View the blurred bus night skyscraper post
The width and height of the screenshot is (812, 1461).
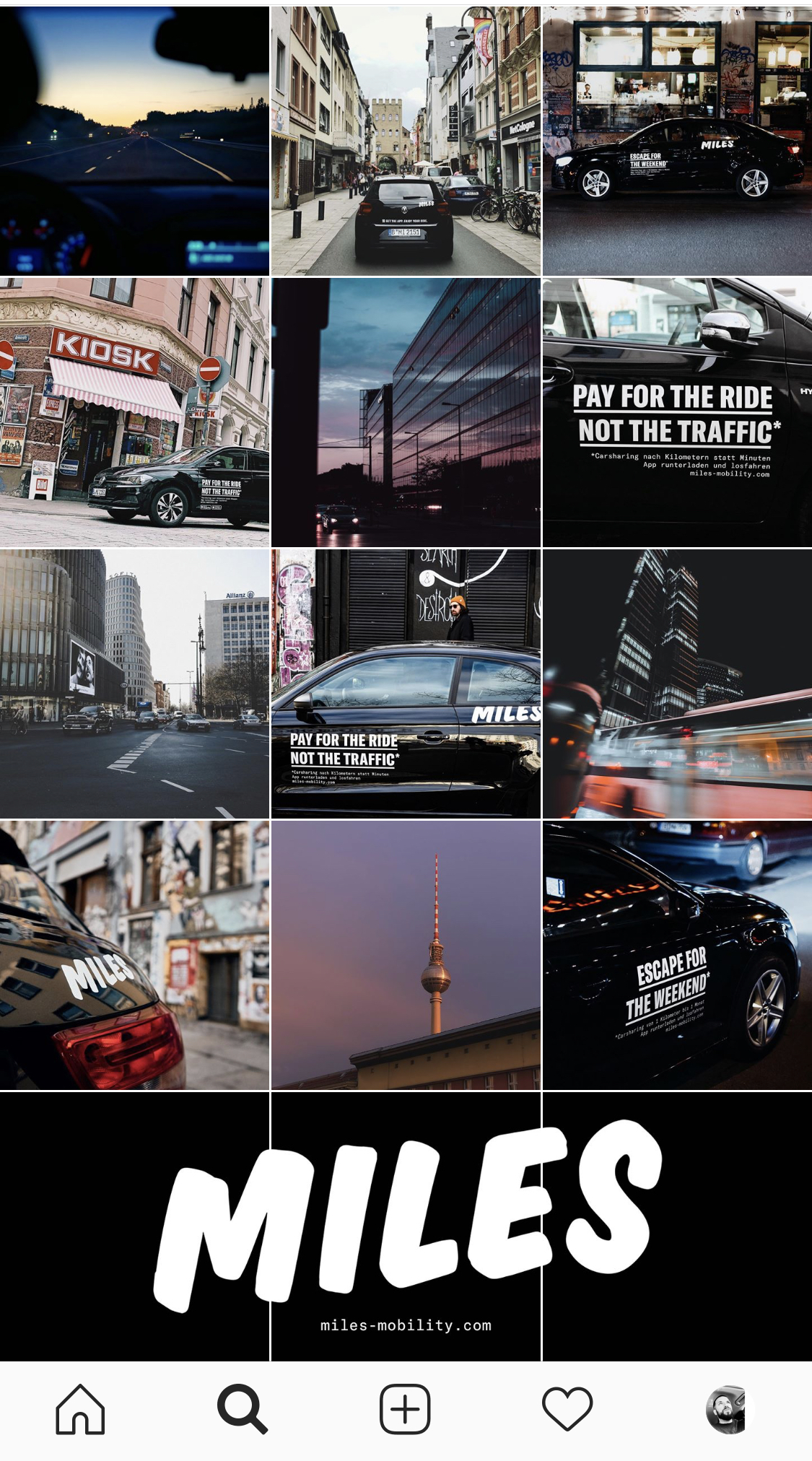677,684
